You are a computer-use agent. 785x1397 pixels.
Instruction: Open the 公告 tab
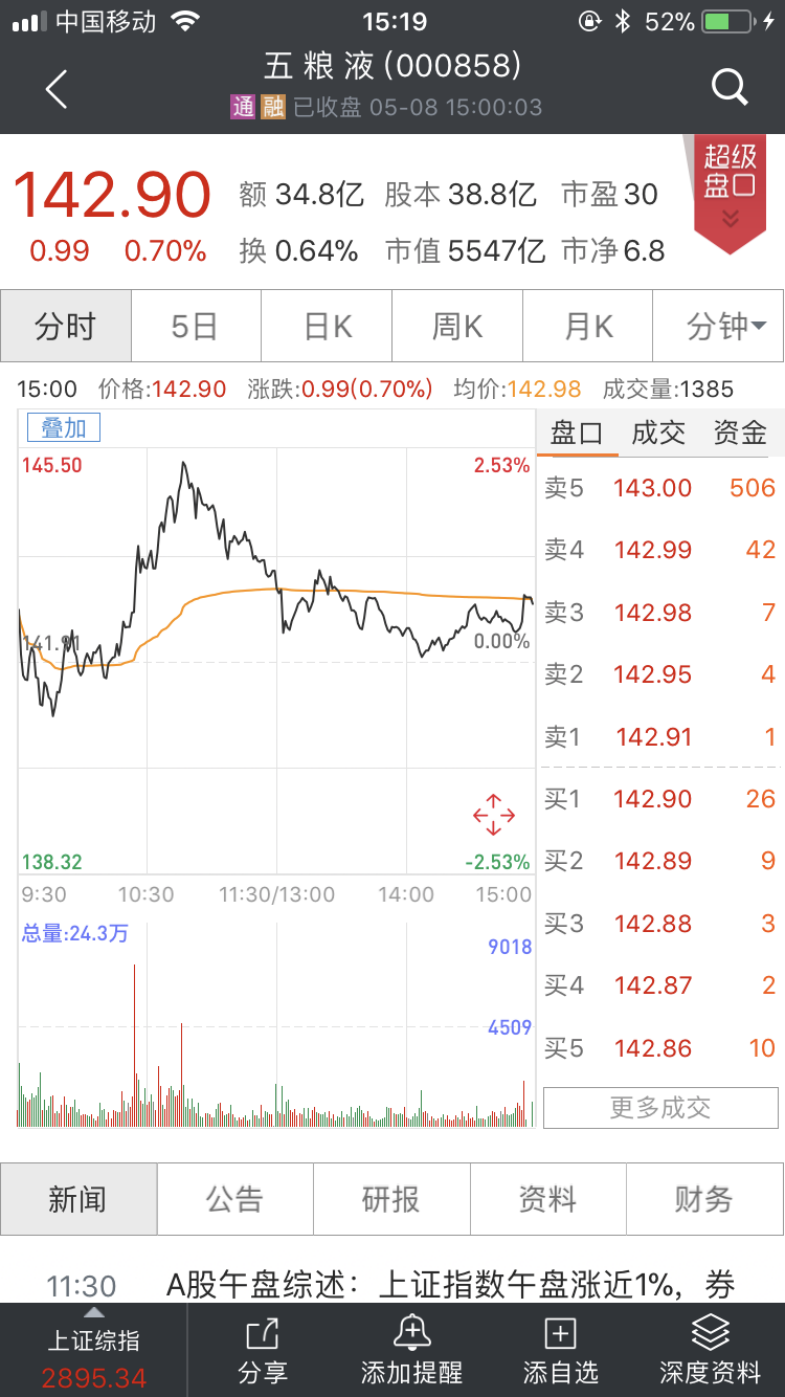[235, 1199]
